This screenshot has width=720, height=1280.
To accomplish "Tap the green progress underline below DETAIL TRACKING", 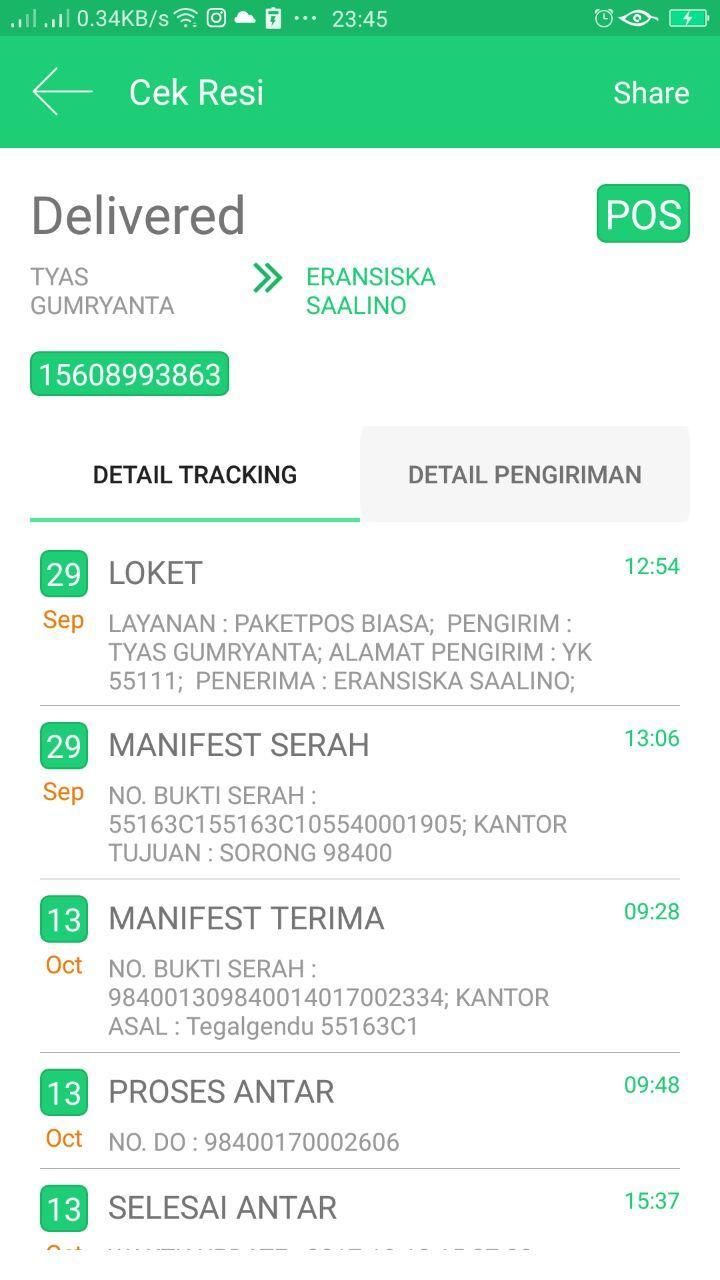I will click(x=194, y=519).
